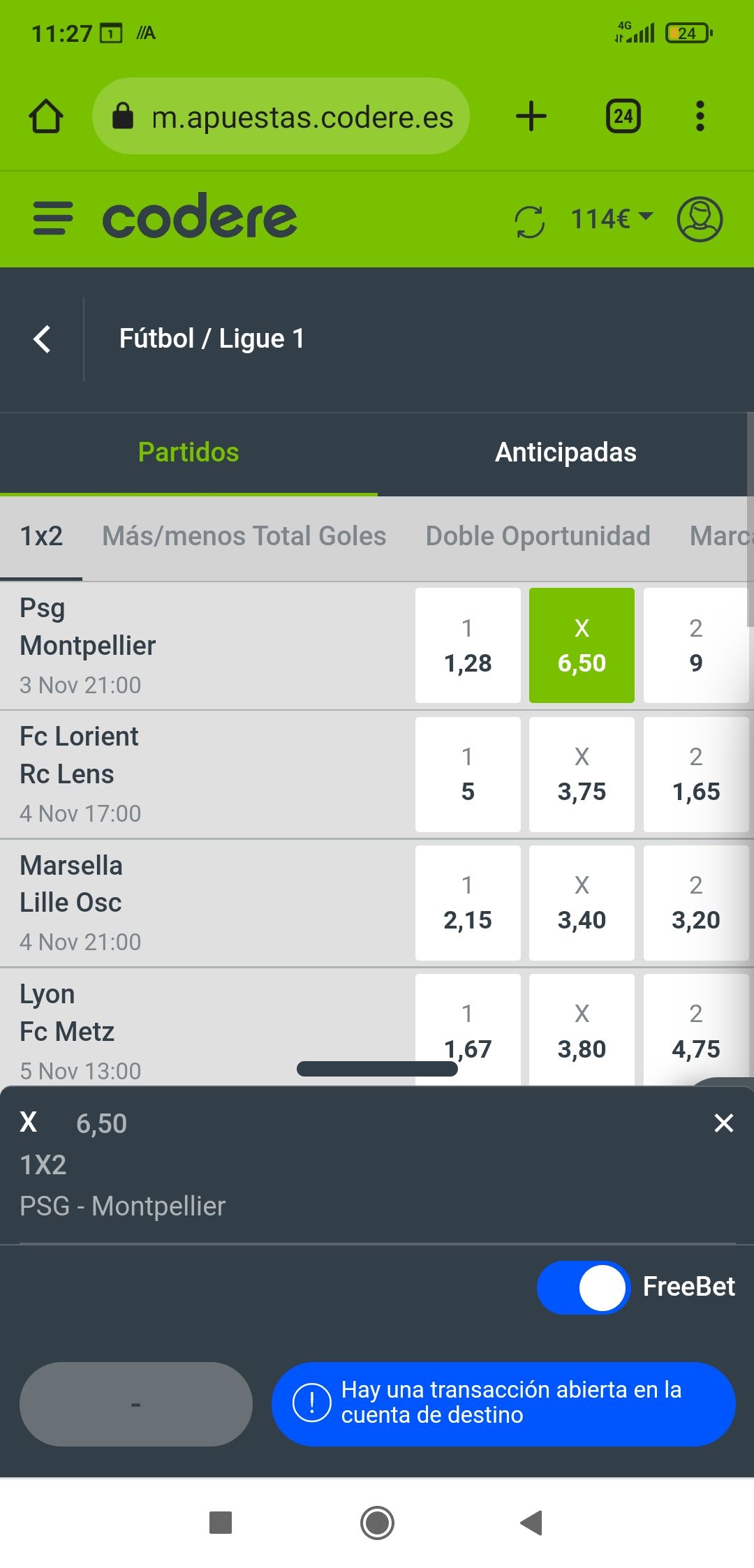Open a new browser tab
This screenshot has height=1568, width=754.
pyautogui.click(x=531, y=116)
